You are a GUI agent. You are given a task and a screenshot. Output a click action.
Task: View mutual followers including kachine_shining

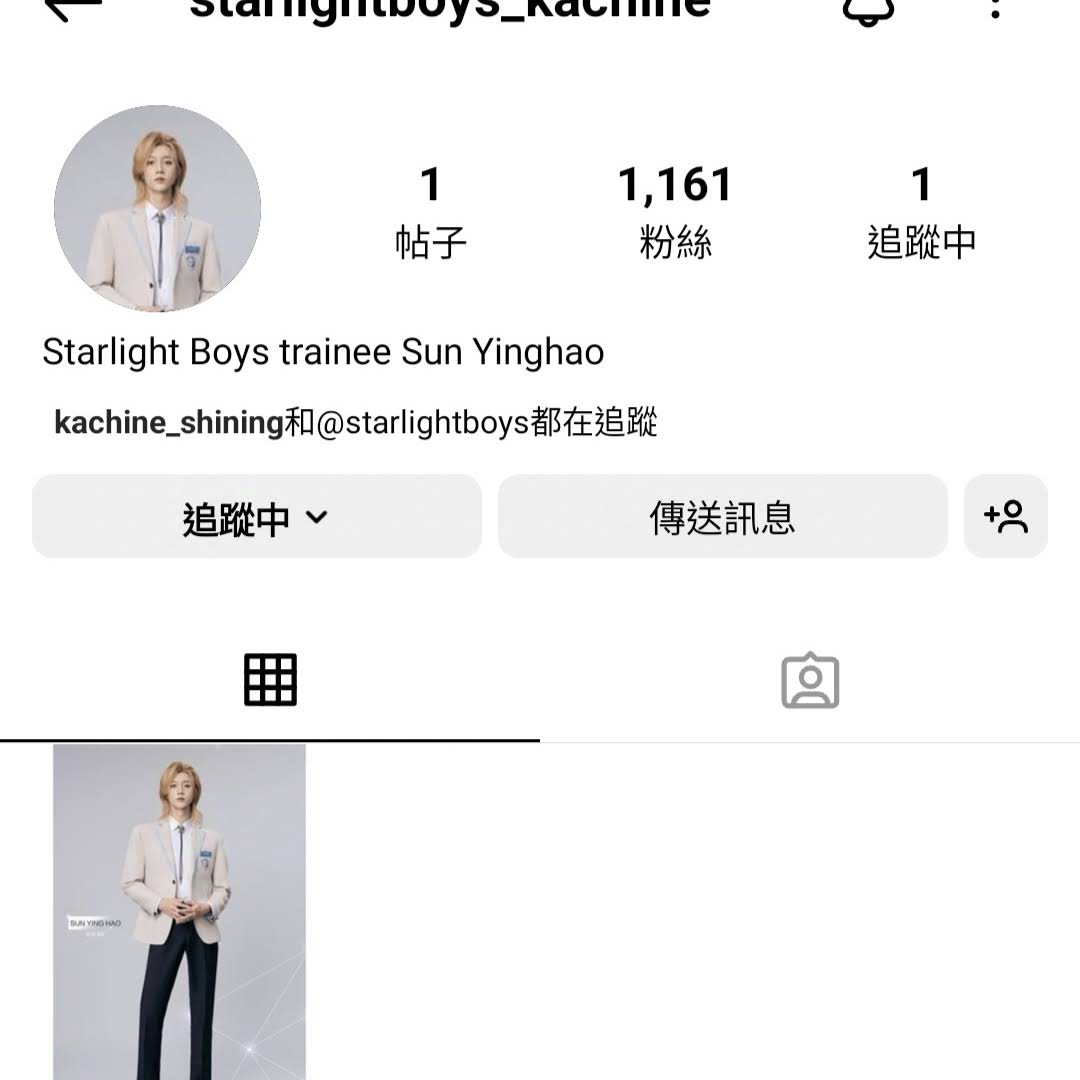coord(355,422)
